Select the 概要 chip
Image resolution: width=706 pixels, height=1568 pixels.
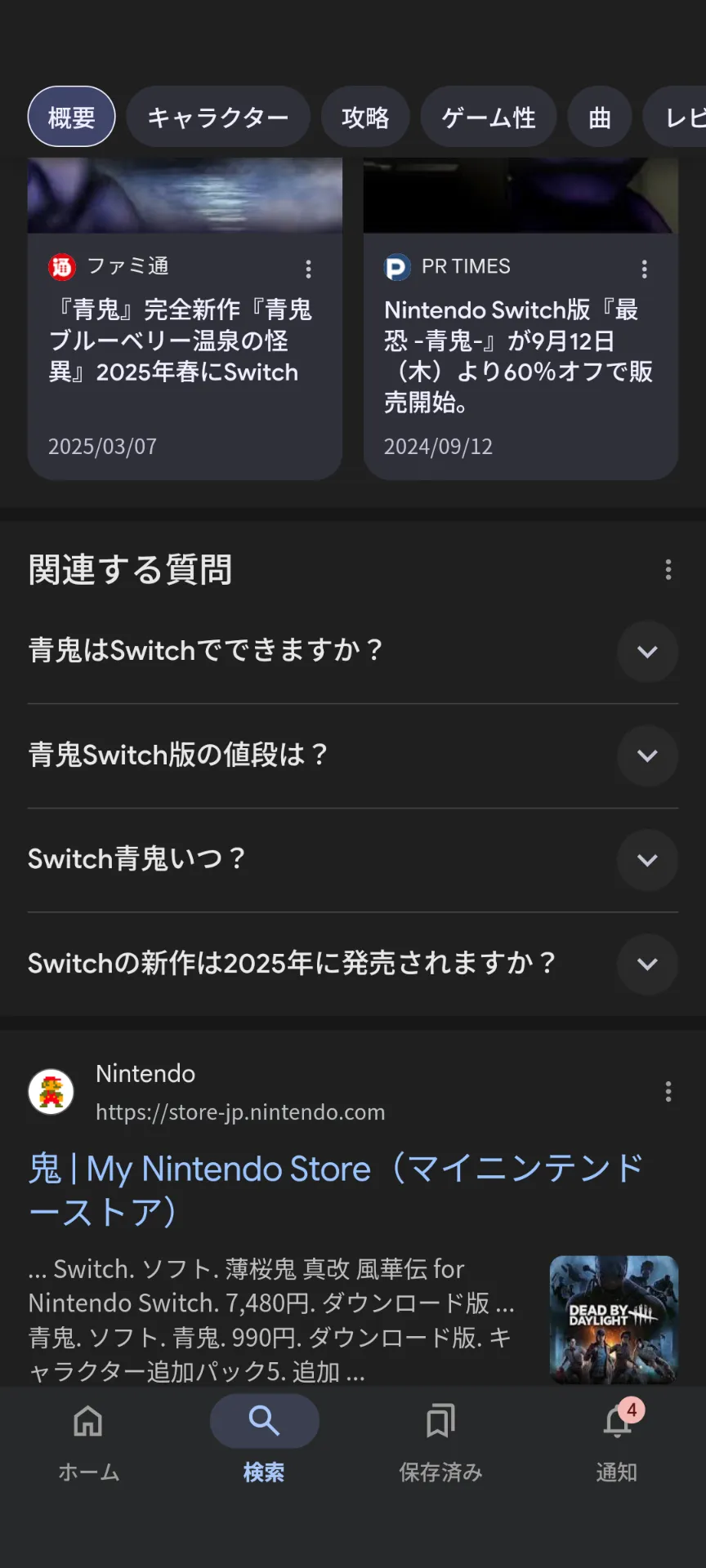[x=72, y=117]
